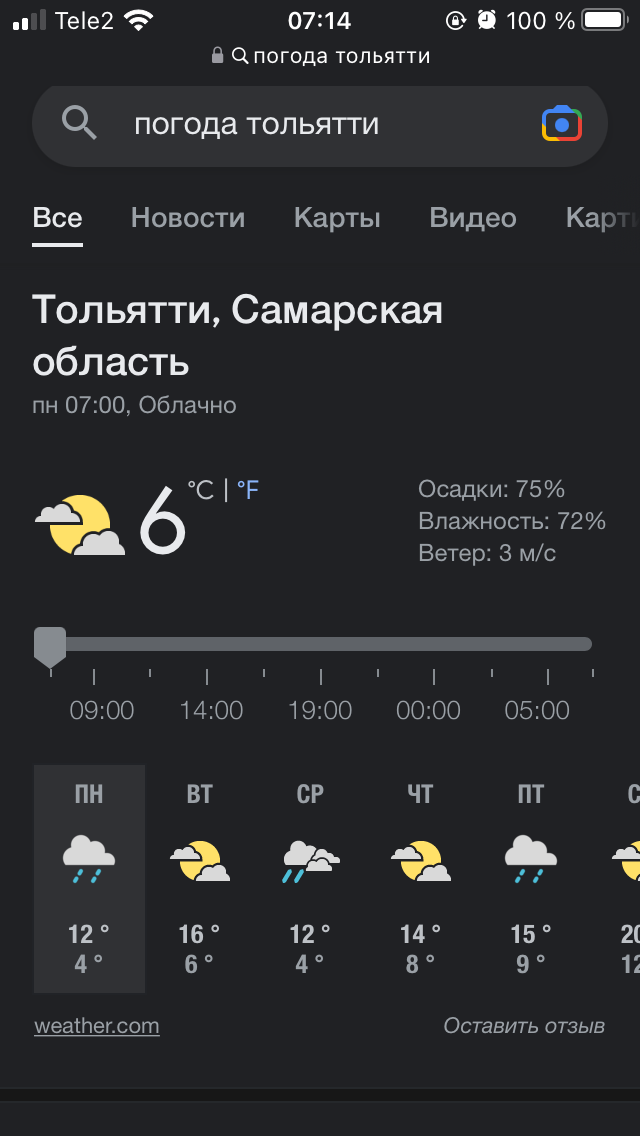Switch to the Новости tab
This screenshot has width=640, height=1136.
[188, 218]
